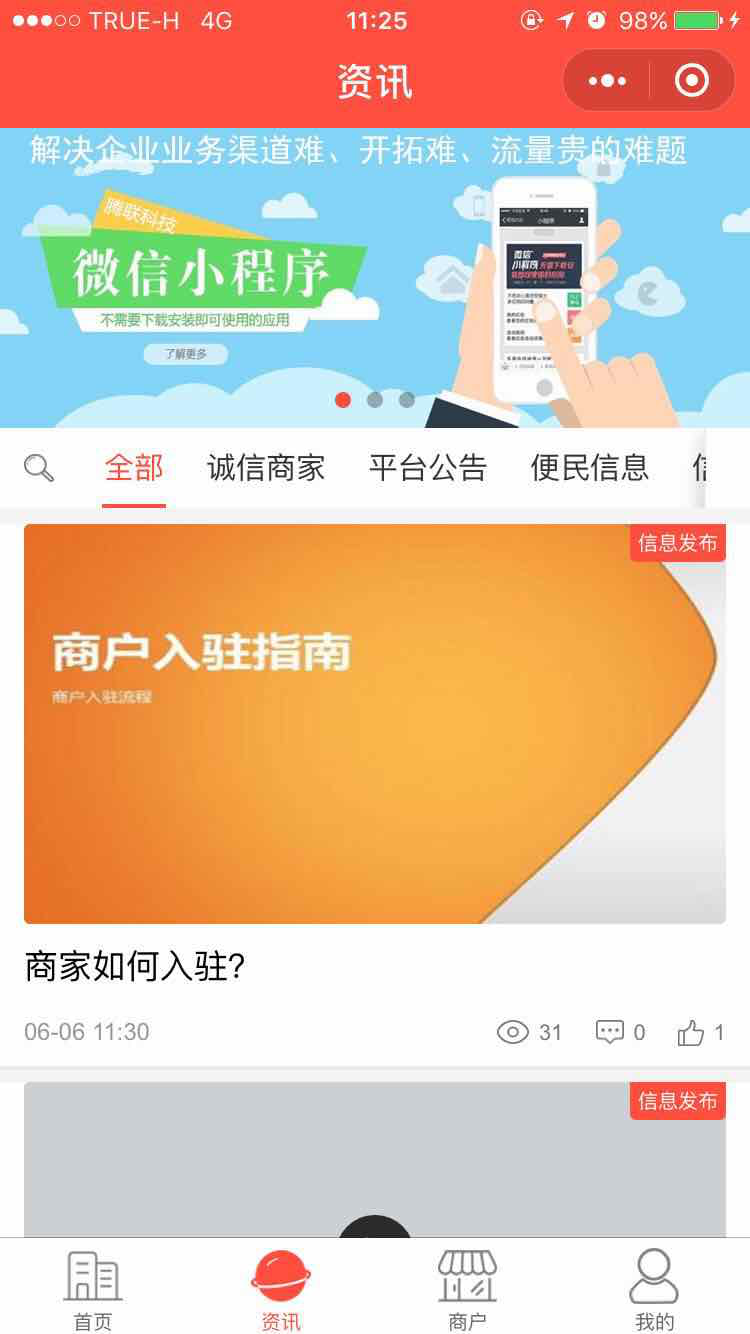
Task: Open the 商户 tab
Action: 467,1289
